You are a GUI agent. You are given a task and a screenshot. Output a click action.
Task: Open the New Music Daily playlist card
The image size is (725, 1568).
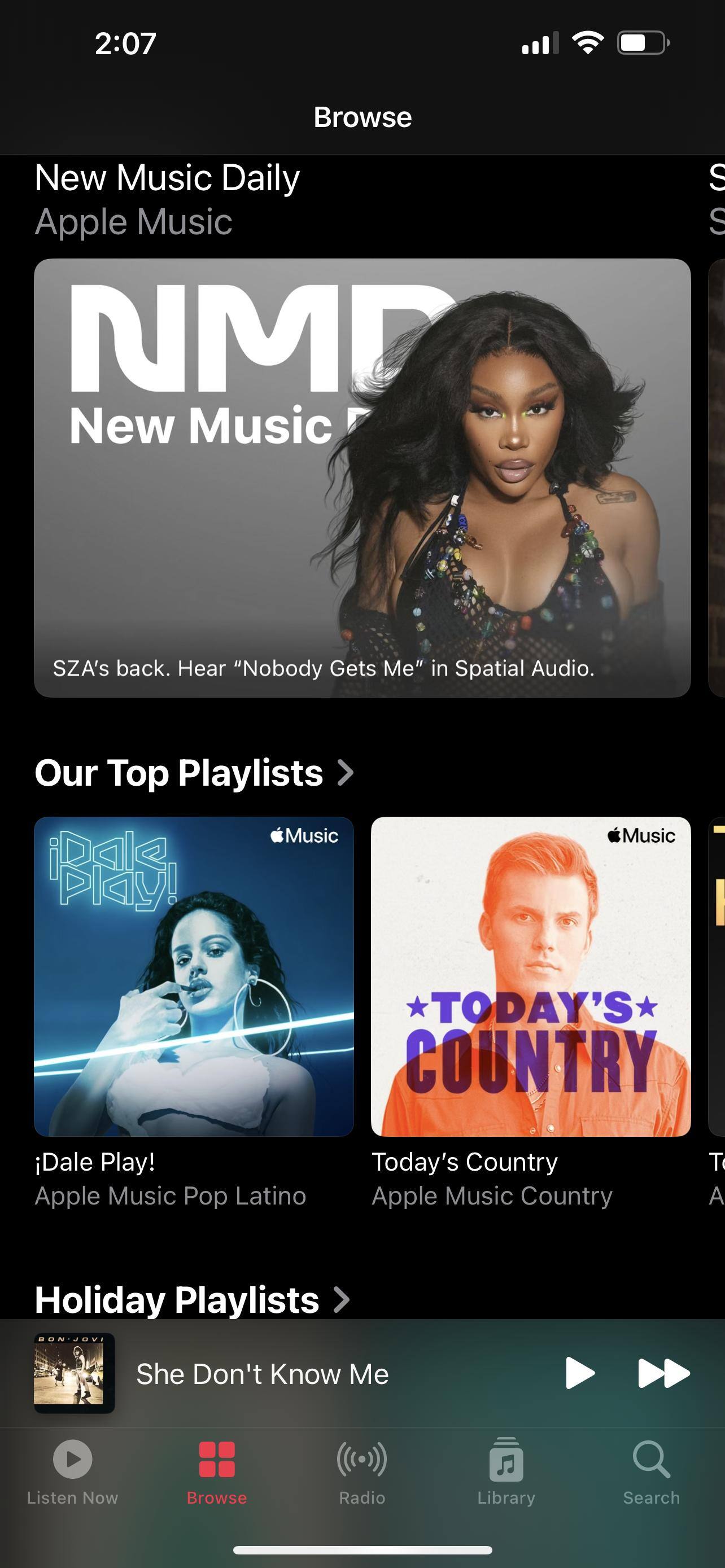coord(362,477)
